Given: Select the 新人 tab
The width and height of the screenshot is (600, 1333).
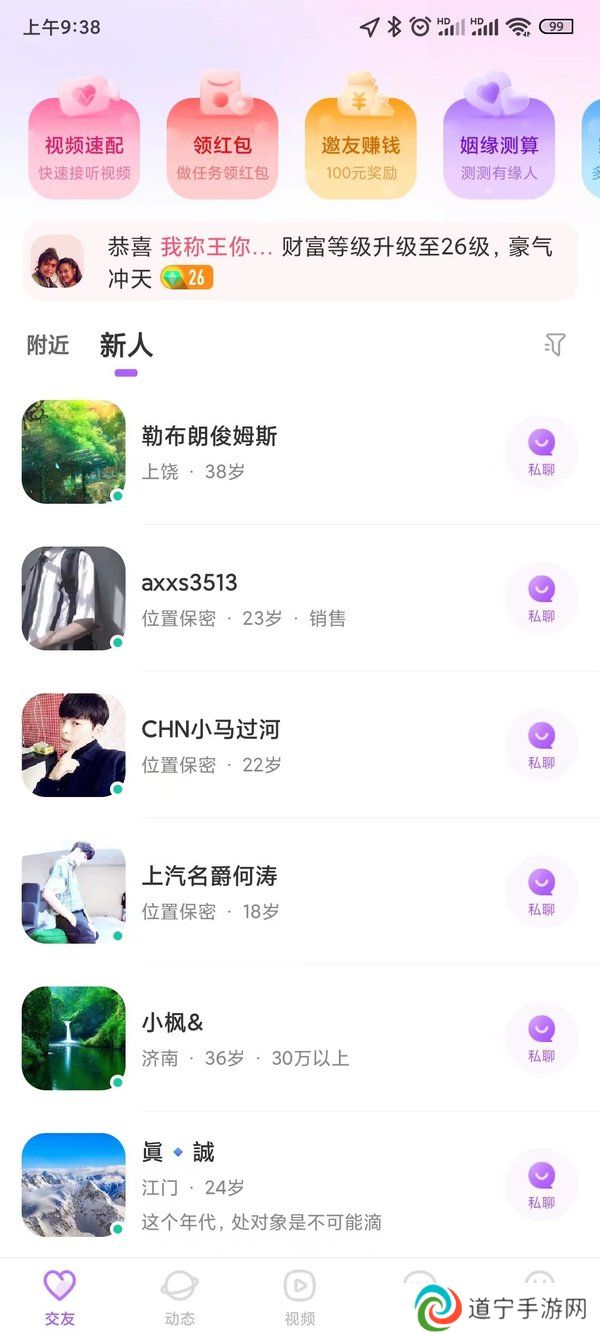Looking at the screenshot, I should 126,346.
